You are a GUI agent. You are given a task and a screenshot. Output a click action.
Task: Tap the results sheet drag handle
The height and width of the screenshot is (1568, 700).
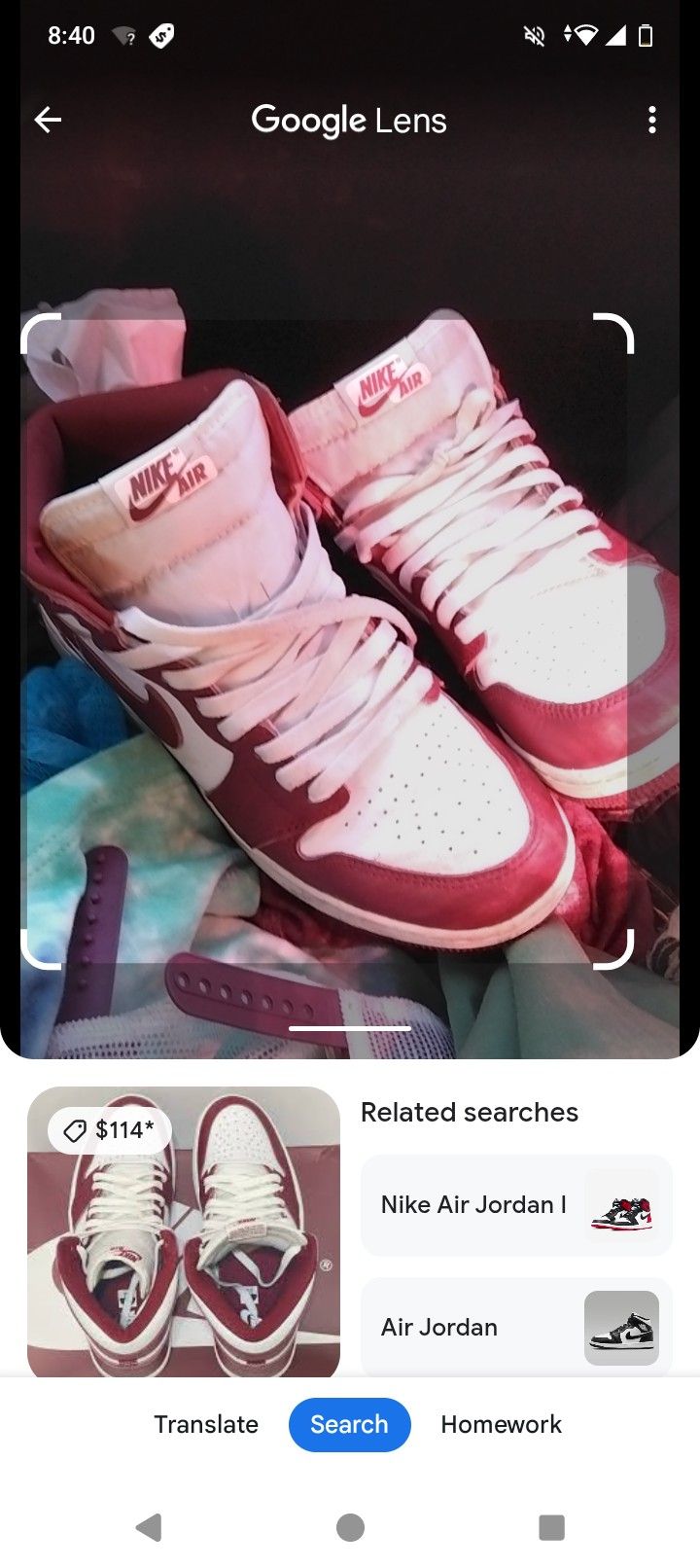(350, 1028)
